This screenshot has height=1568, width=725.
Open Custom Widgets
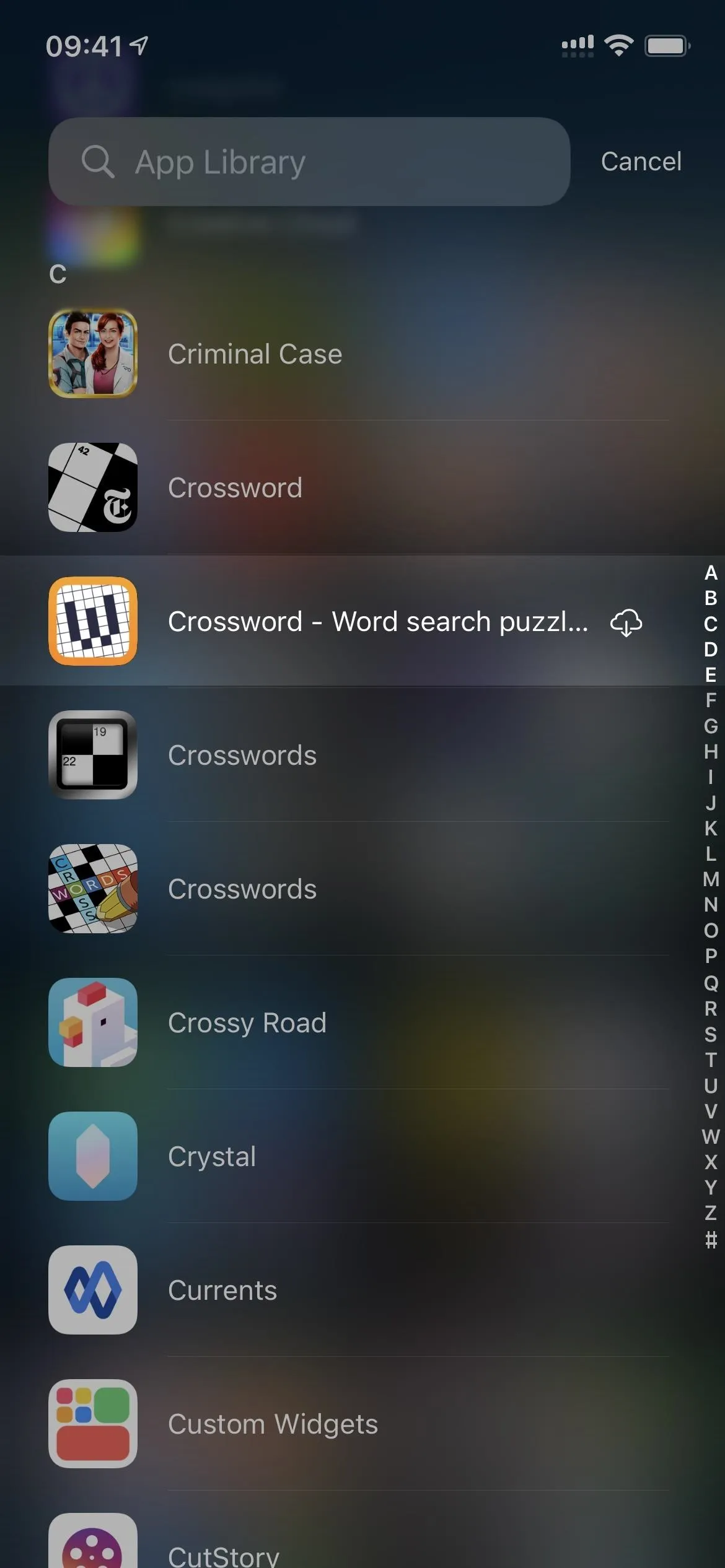click(362, 1424)
